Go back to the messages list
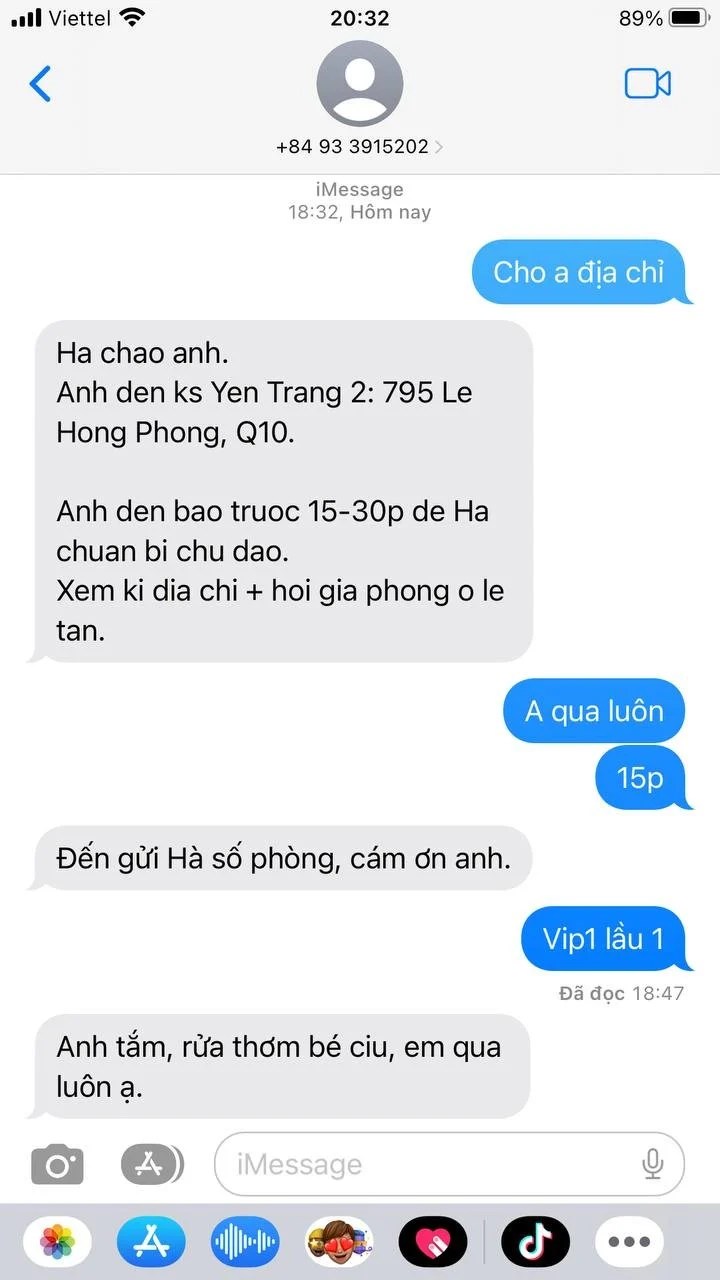This screenshot has height=1280, width=720. point(41,84)
